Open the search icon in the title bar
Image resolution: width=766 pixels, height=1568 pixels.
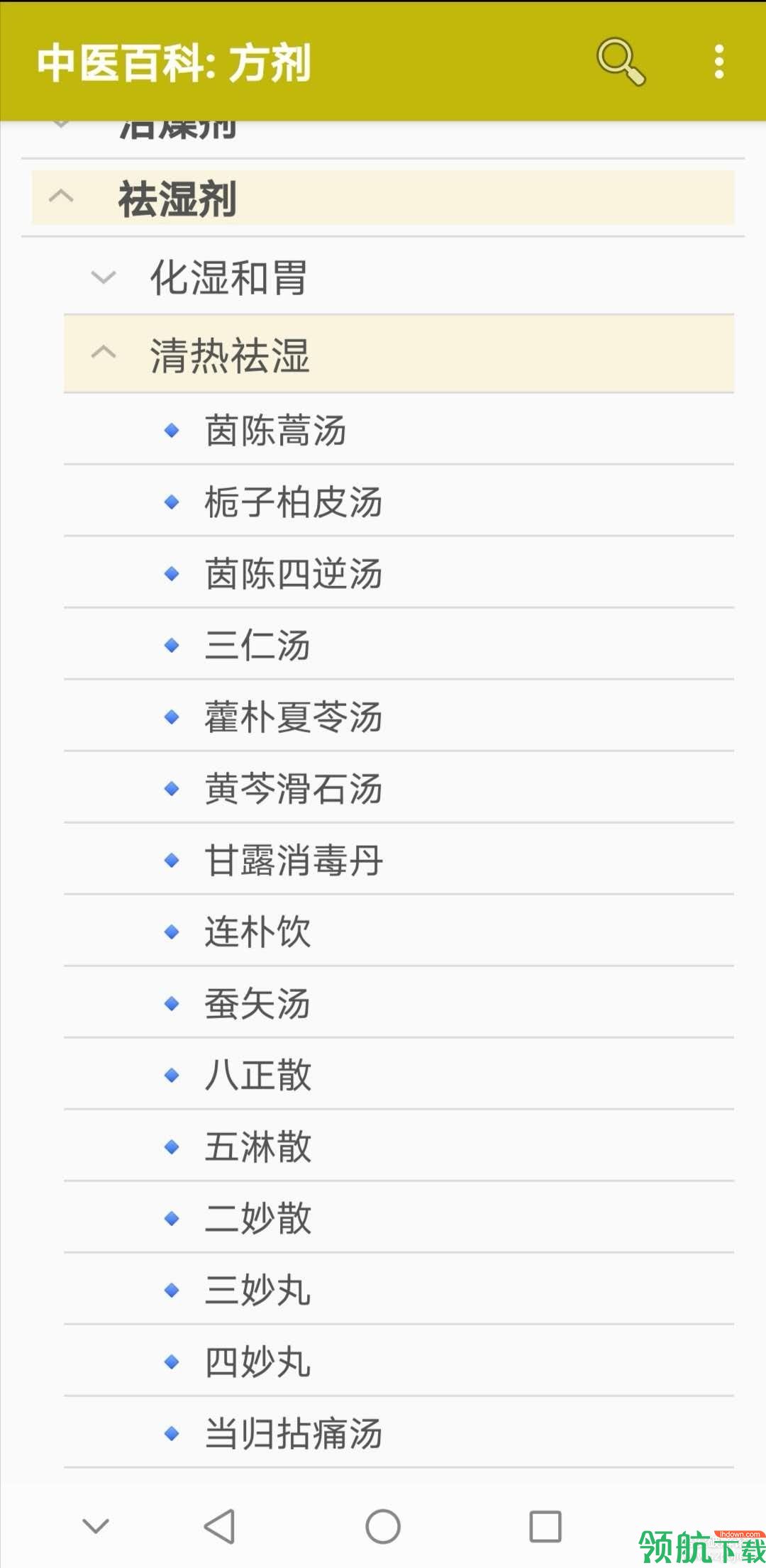click(x=620, y=61)
